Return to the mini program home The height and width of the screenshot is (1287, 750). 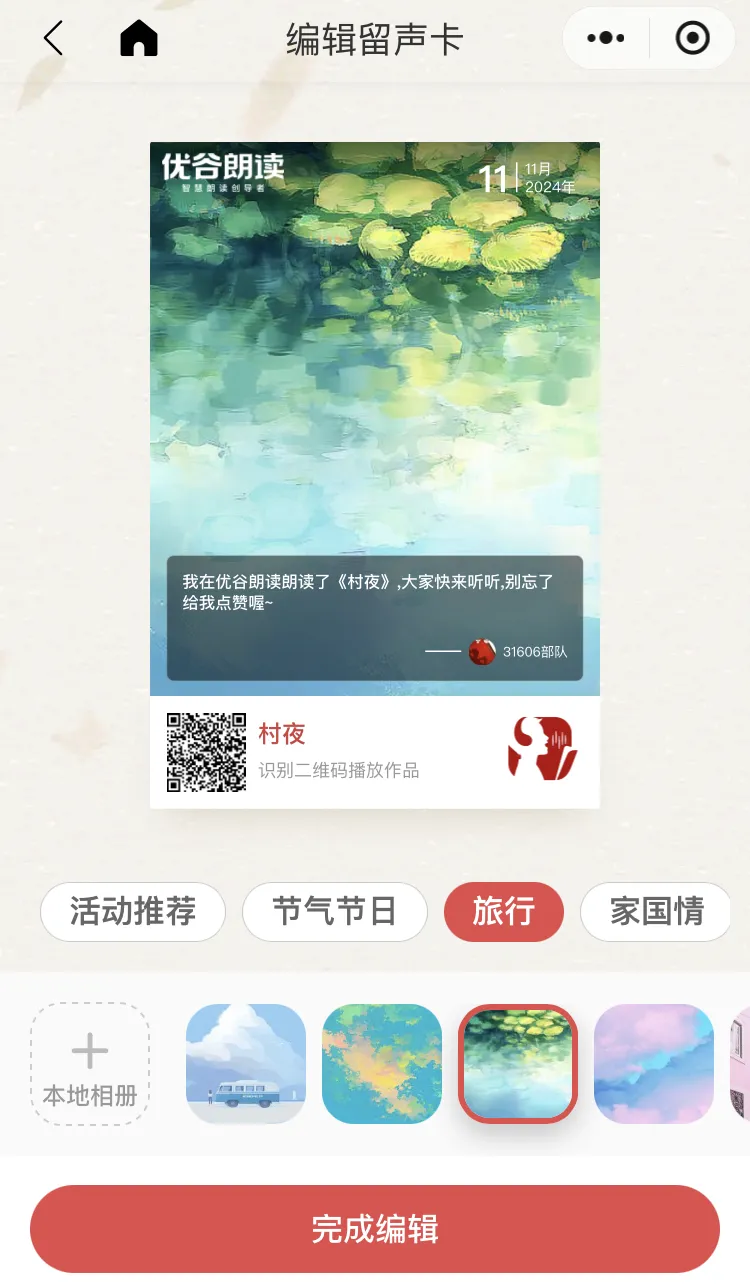[x=139, y=39]
